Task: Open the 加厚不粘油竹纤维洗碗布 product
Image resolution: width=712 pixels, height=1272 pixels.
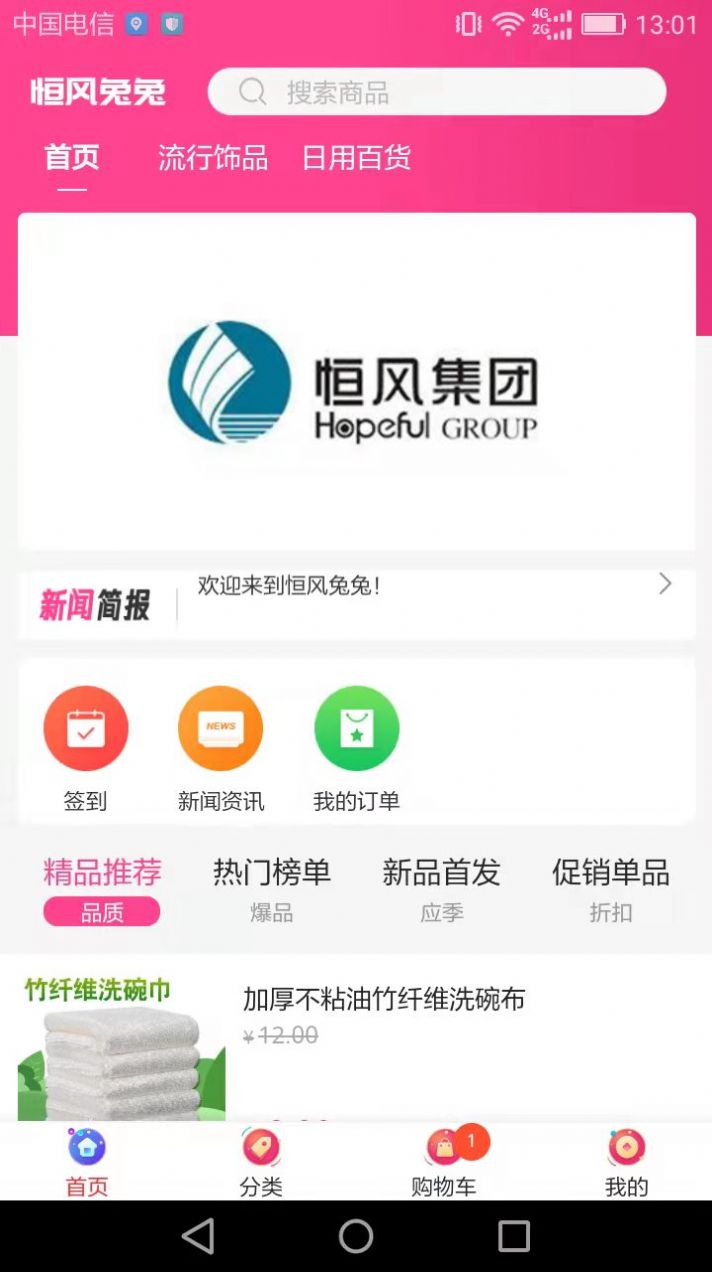Action: click(x=384, y=1000)
